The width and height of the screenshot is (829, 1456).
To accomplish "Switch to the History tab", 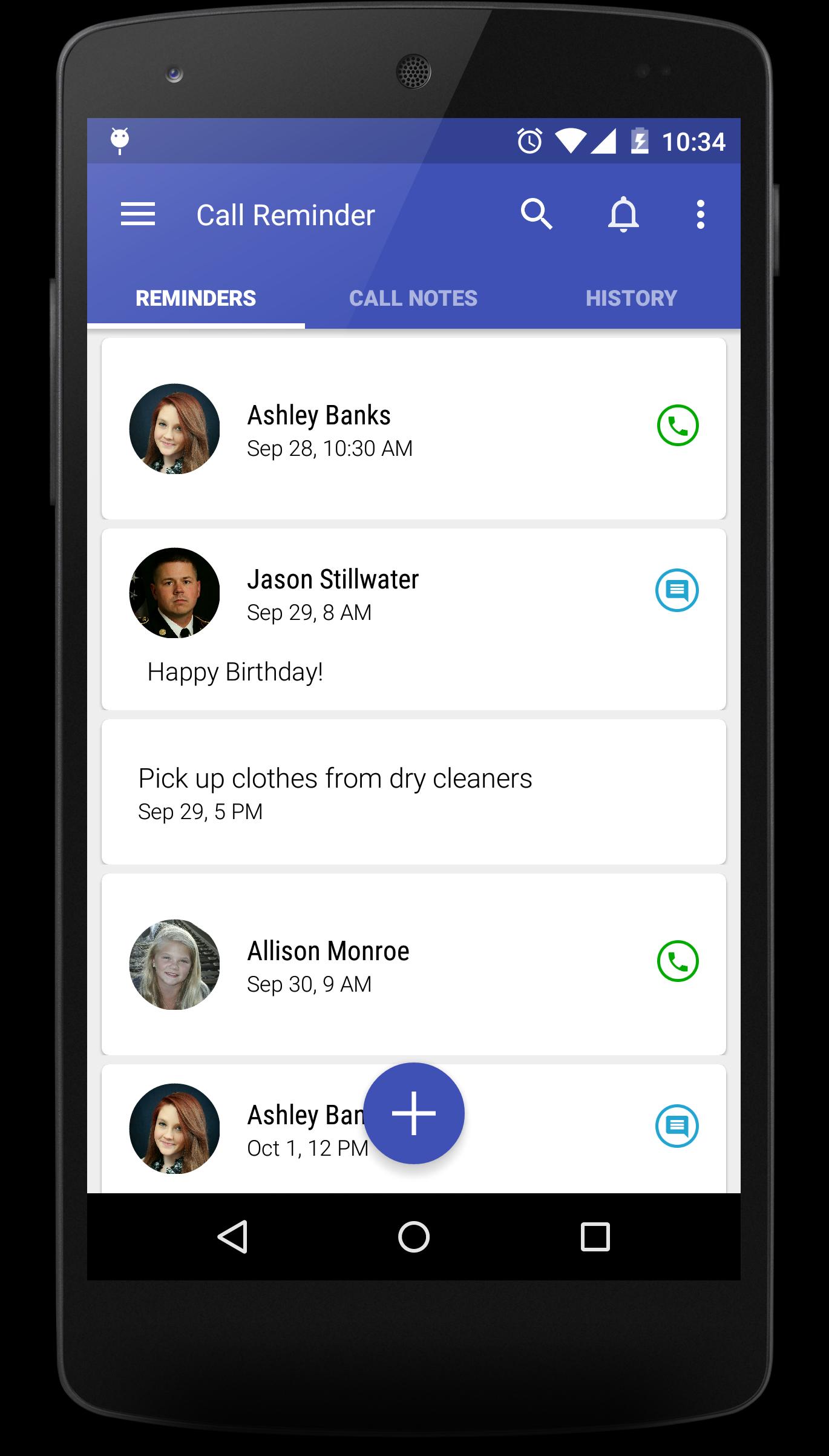I will tap(631, 298).
